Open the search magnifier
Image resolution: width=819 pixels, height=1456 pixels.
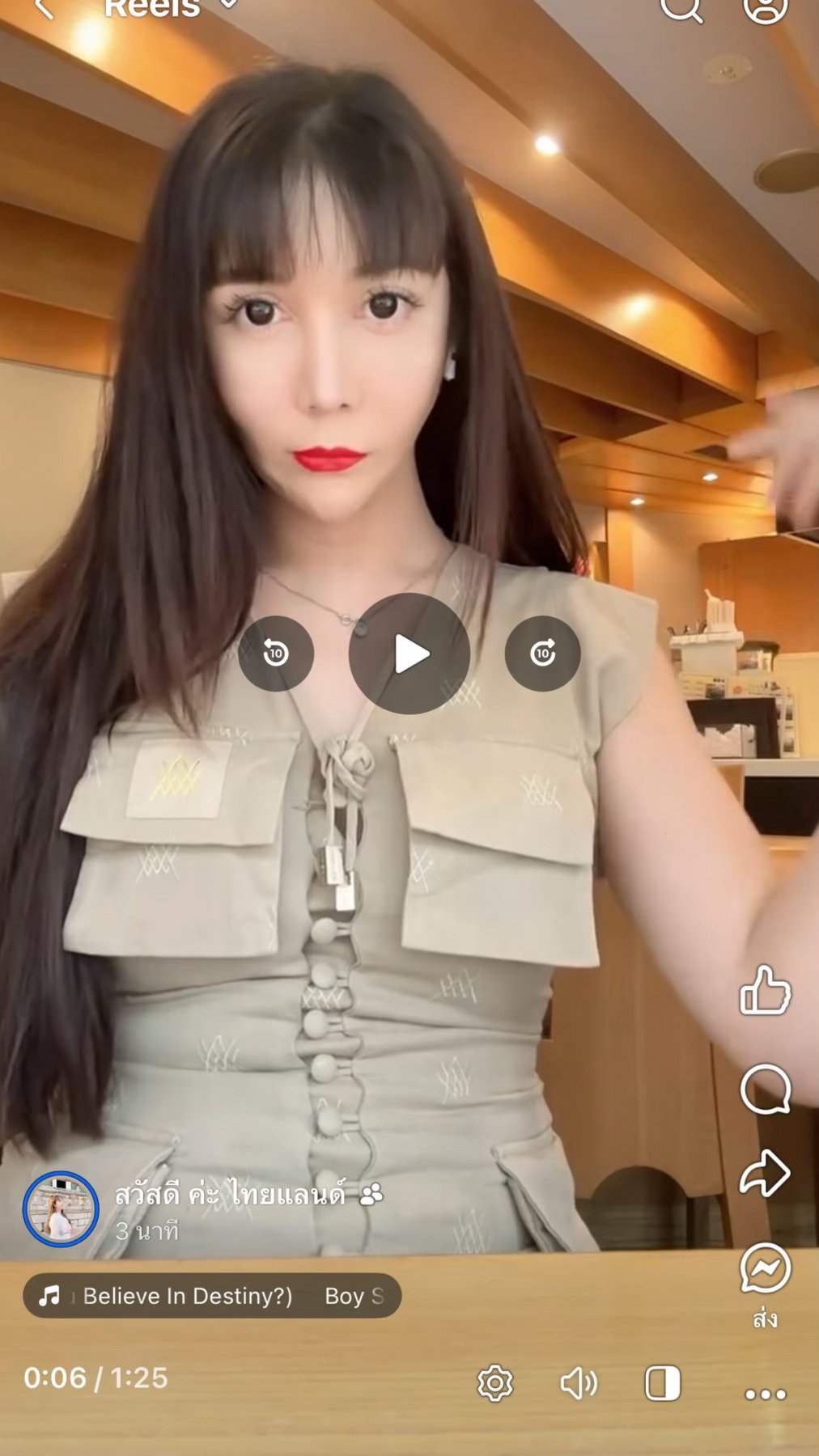point(681,8)
